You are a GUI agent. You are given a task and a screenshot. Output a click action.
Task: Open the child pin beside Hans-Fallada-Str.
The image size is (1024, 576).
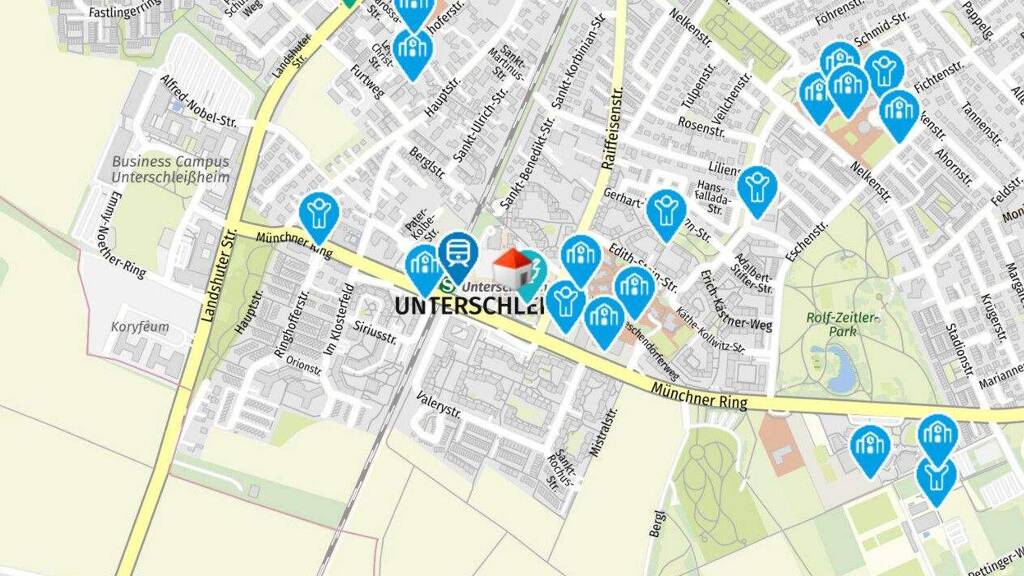pyautogui.click(x=757, y=187)
